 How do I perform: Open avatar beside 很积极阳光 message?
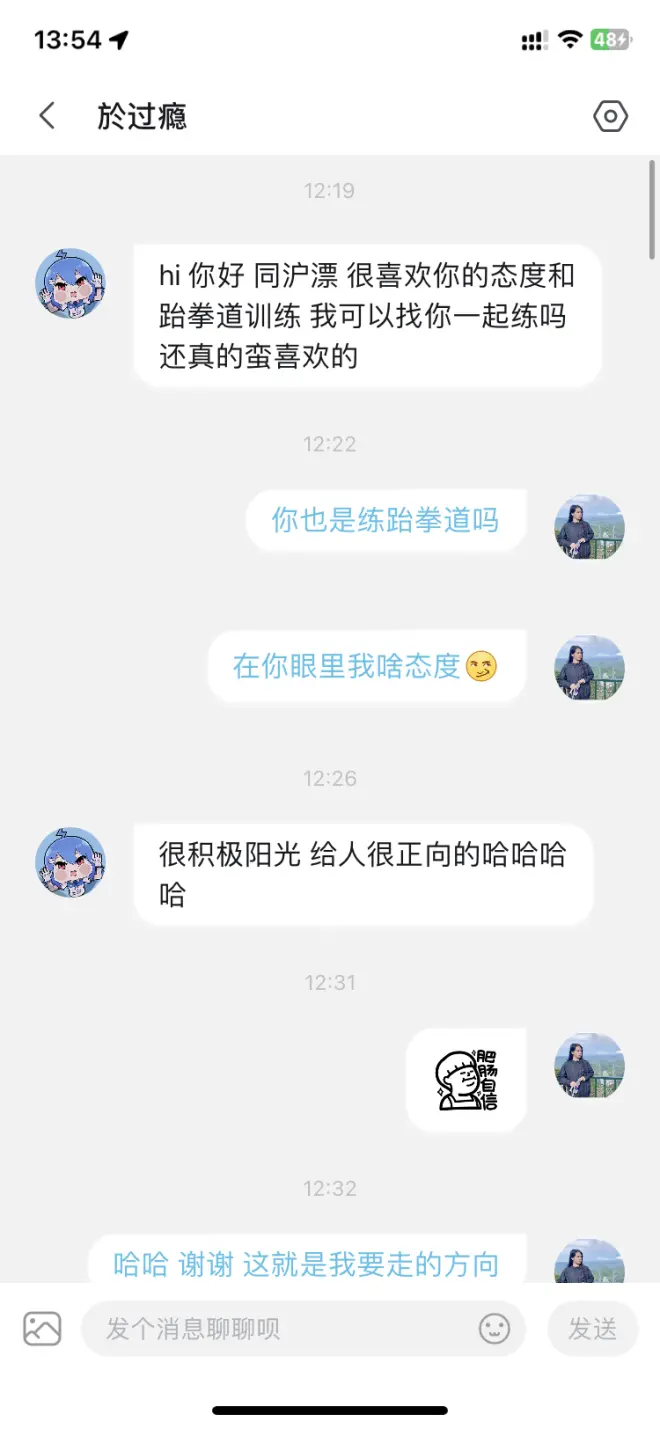point(70,862)
